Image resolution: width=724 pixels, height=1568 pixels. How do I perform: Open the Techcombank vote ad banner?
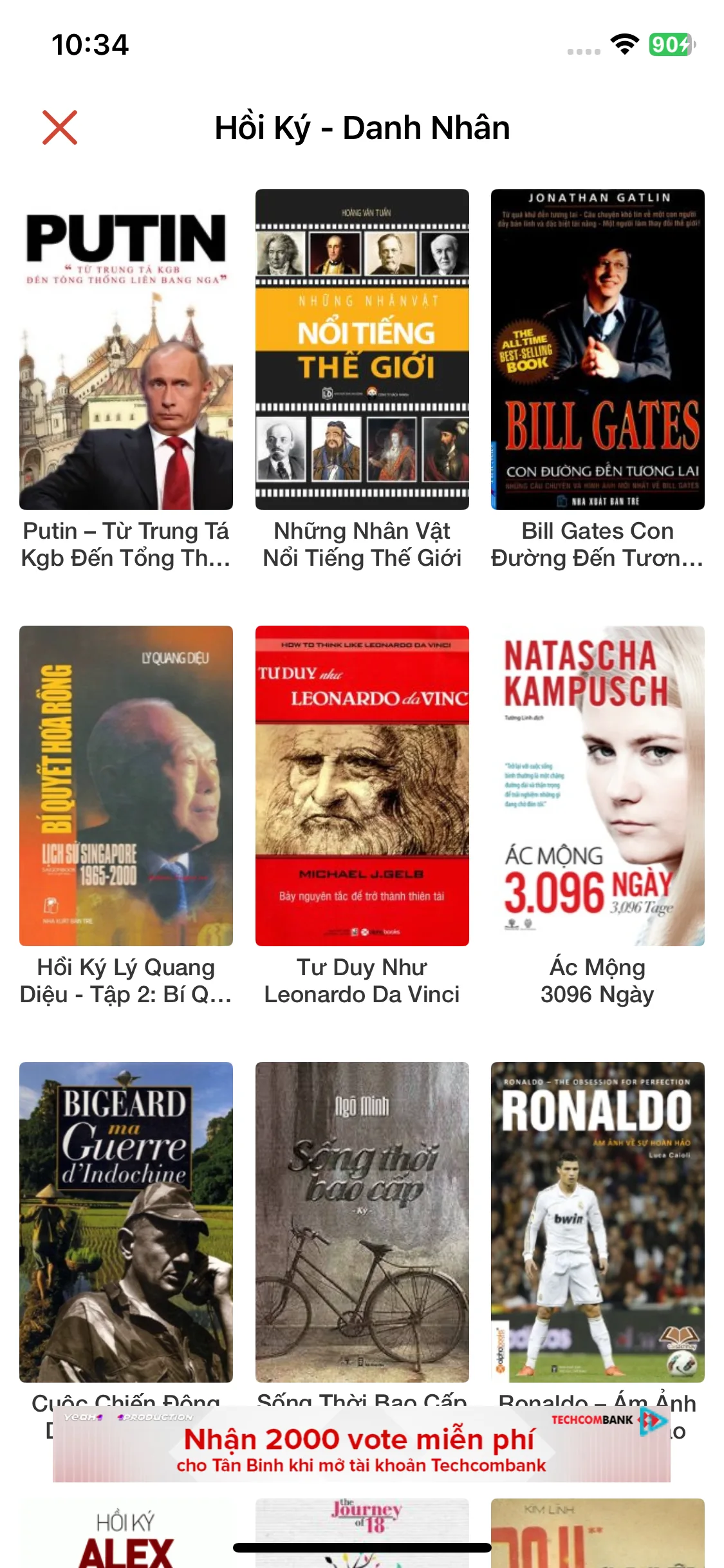[362, 1446]
